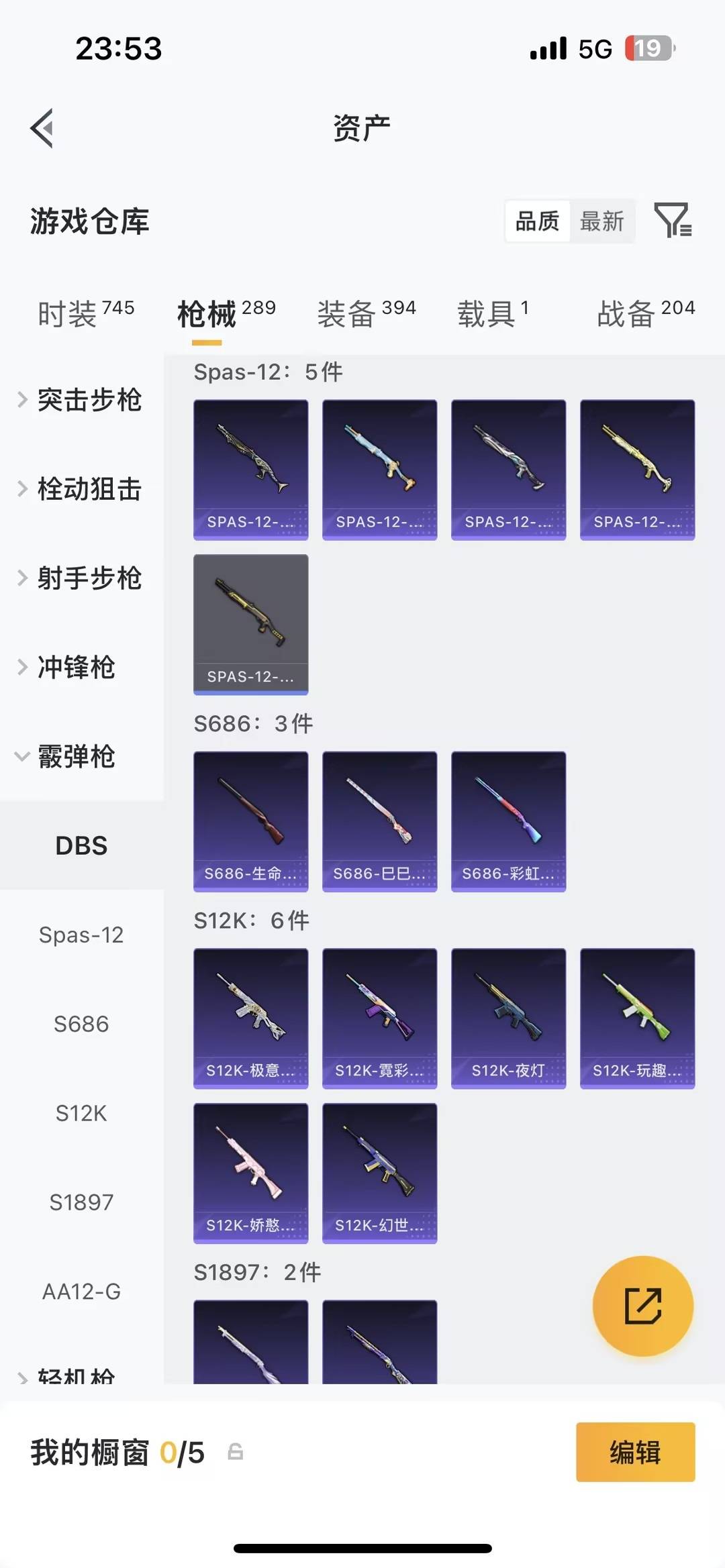The width and height of the screenshot is (725, 1568).
Task: View the S12K-极意 skin card
Action: [x=250, y=1018]
